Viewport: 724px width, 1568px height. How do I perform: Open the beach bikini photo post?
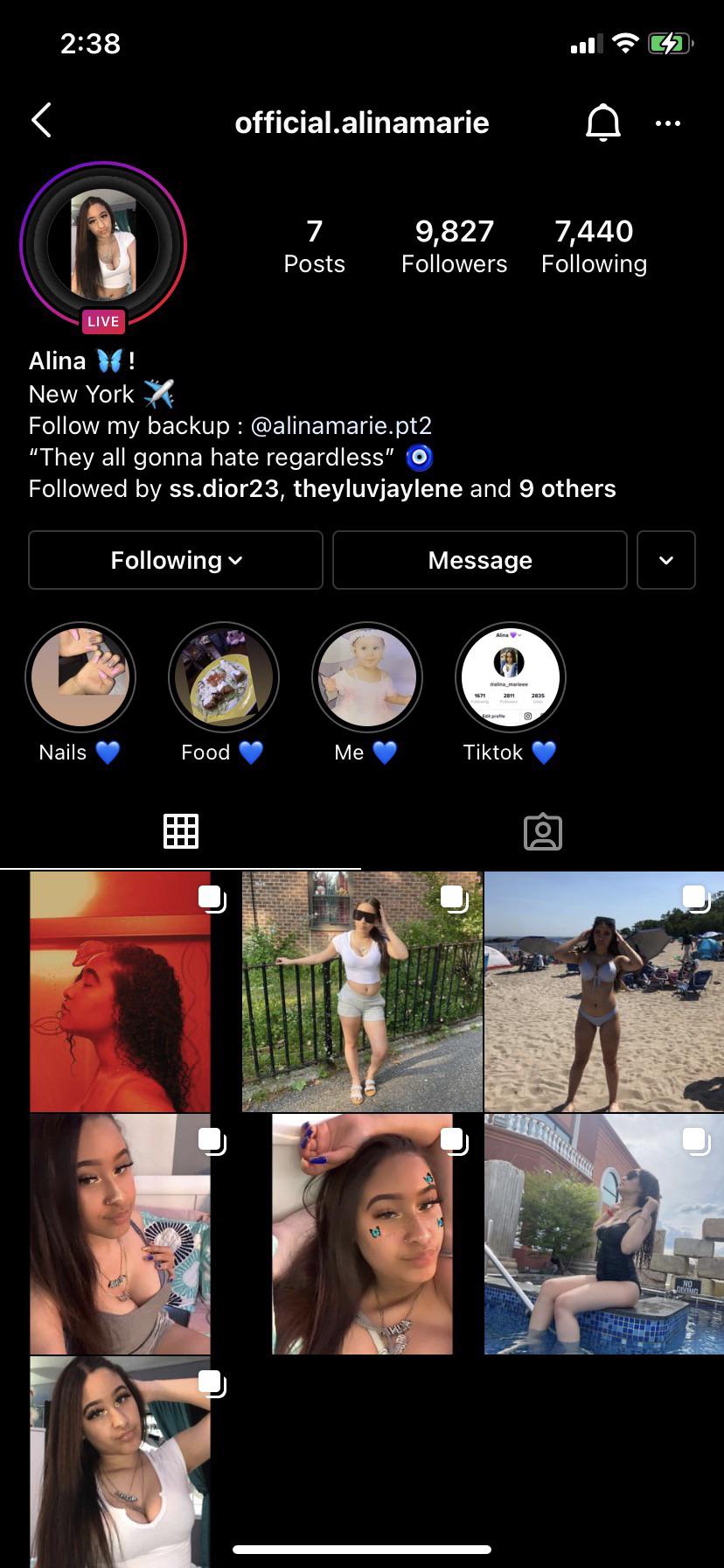pos(603,991)
